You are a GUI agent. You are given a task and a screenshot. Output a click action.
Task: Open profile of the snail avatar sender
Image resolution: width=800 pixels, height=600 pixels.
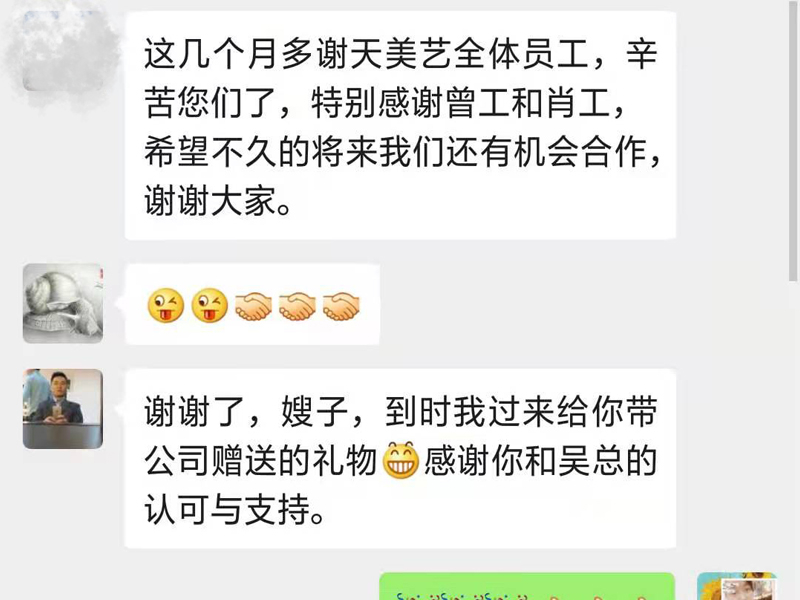[63, 304]
